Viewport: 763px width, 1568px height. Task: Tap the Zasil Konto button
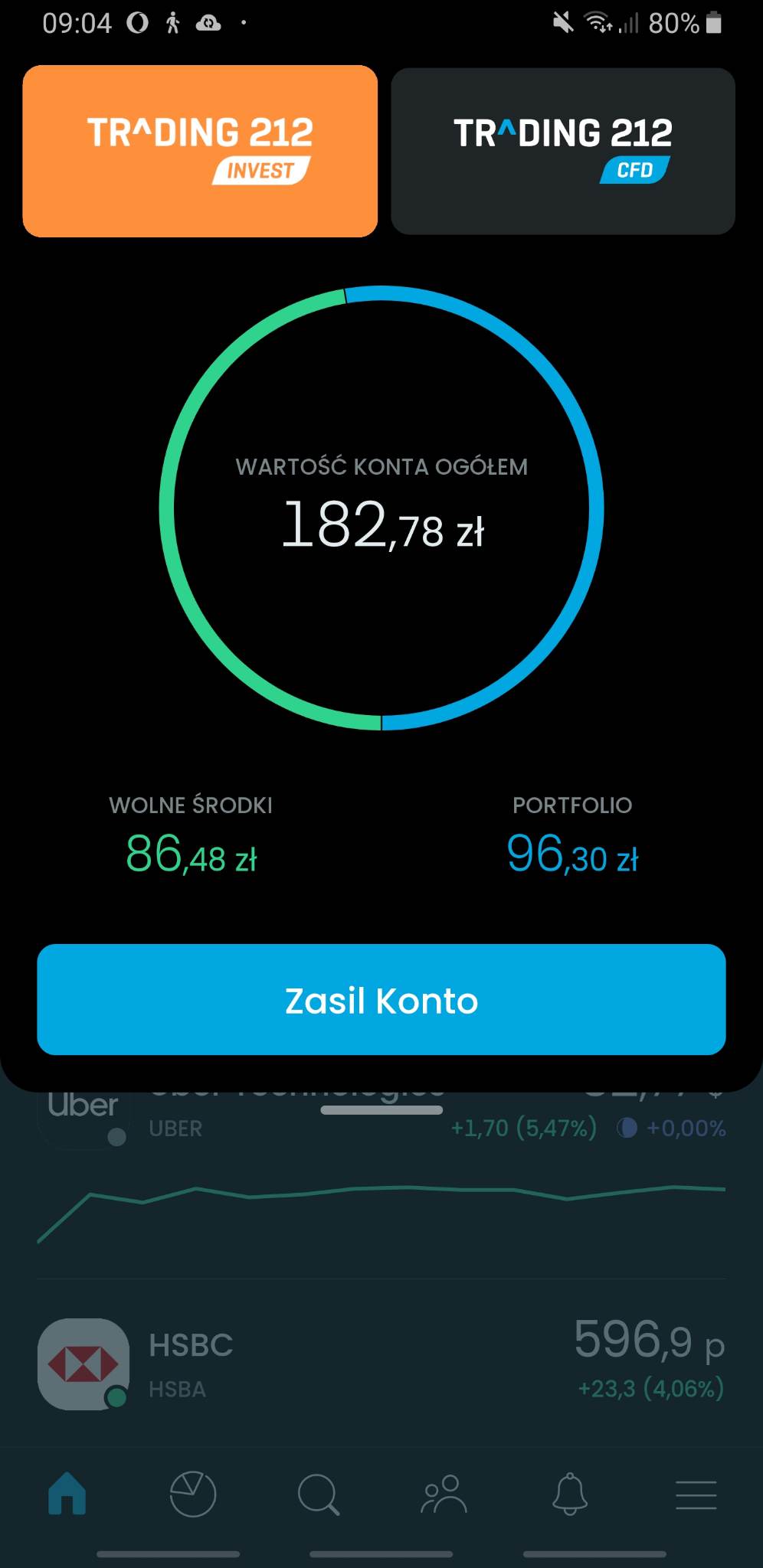(x=381, y=999)
